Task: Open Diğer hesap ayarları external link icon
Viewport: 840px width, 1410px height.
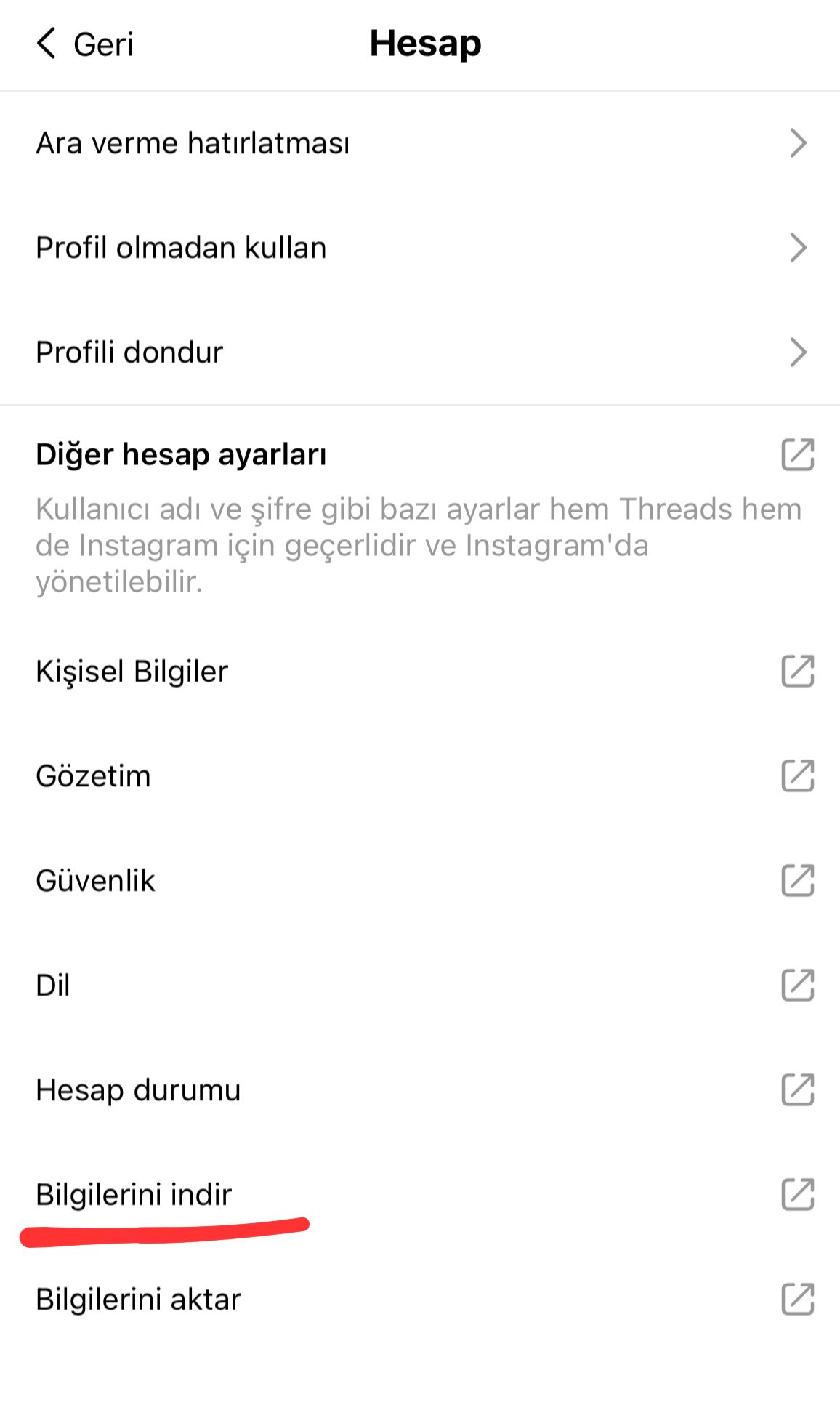Action: tap(797, 455)
